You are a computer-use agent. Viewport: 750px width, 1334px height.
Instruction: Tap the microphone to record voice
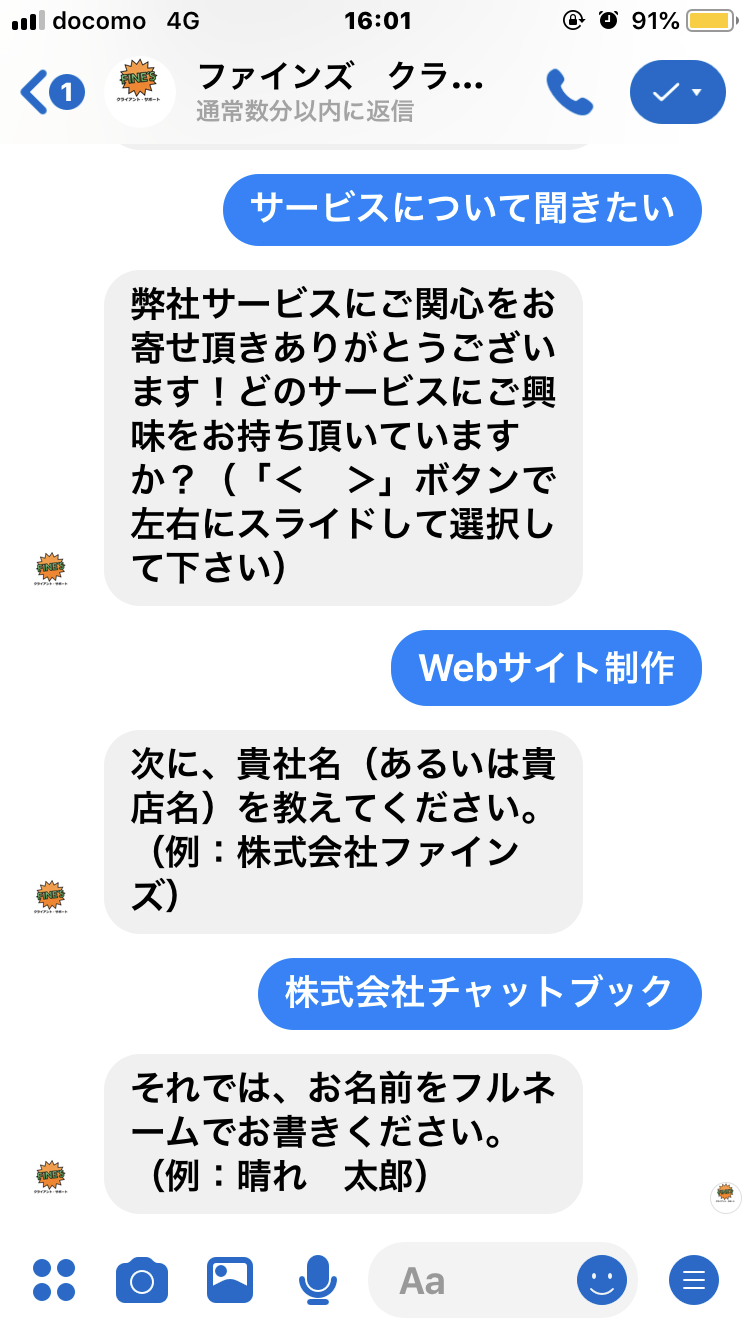(x=318, y=1280)
